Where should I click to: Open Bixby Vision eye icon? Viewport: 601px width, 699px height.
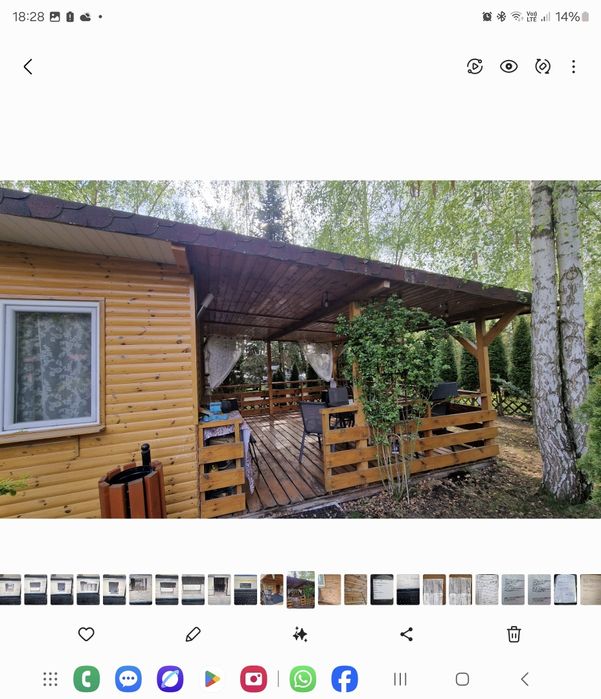[509, 67]
